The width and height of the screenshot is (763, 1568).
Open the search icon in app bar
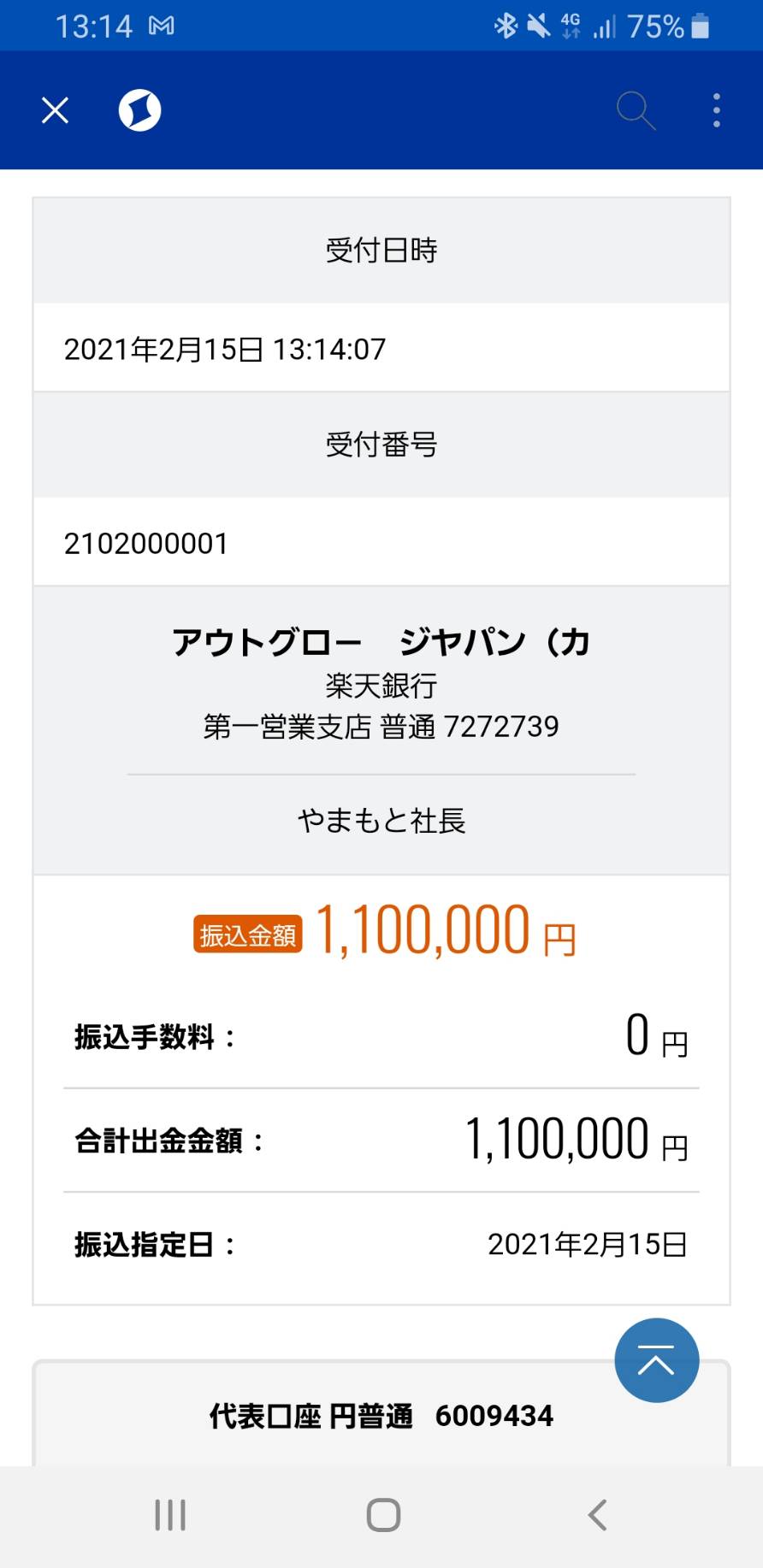tap(636, 110)
